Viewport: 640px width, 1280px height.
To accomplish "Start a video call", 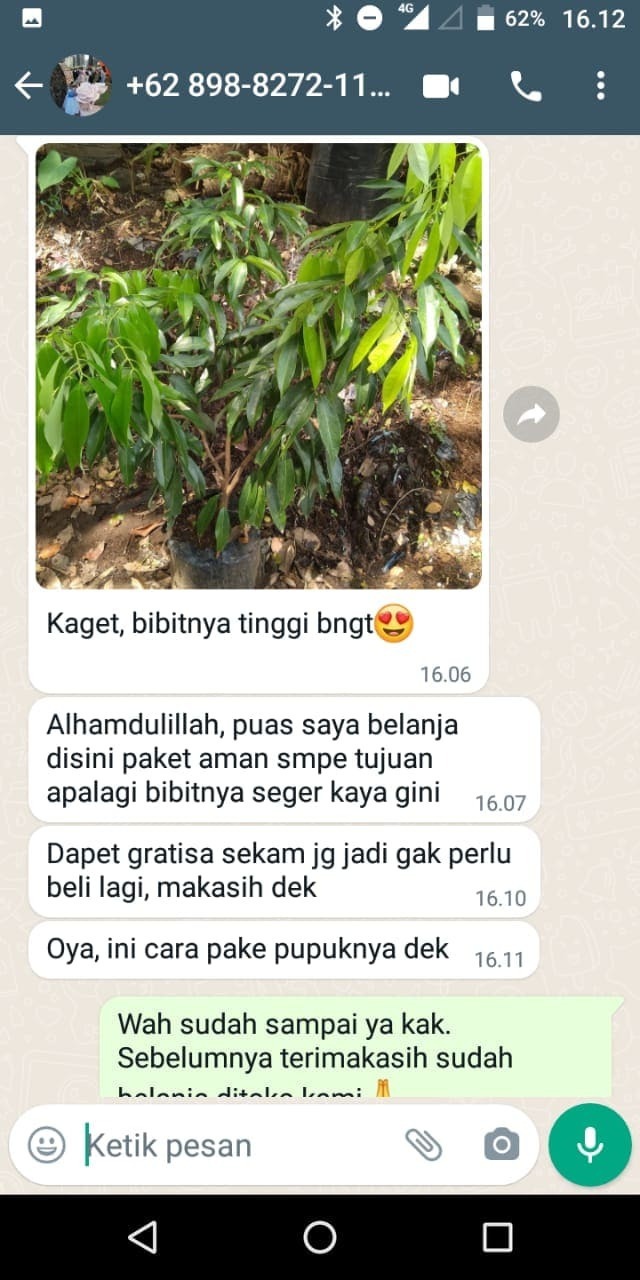I will pos(441,86).
